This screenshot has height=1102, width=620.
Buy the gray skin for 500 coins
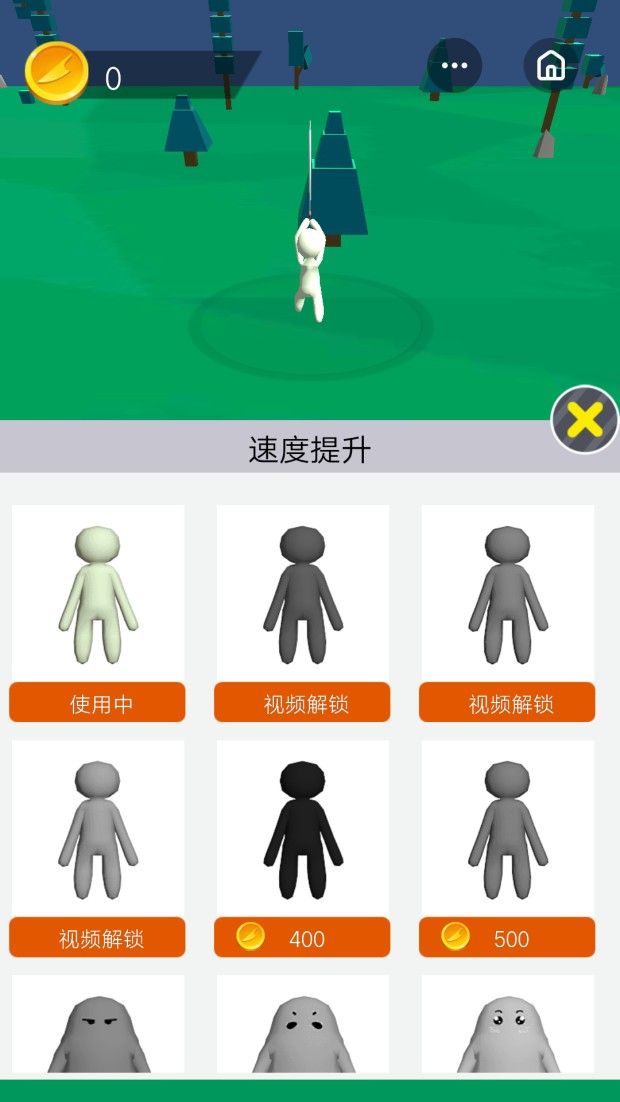click(507, 938)
